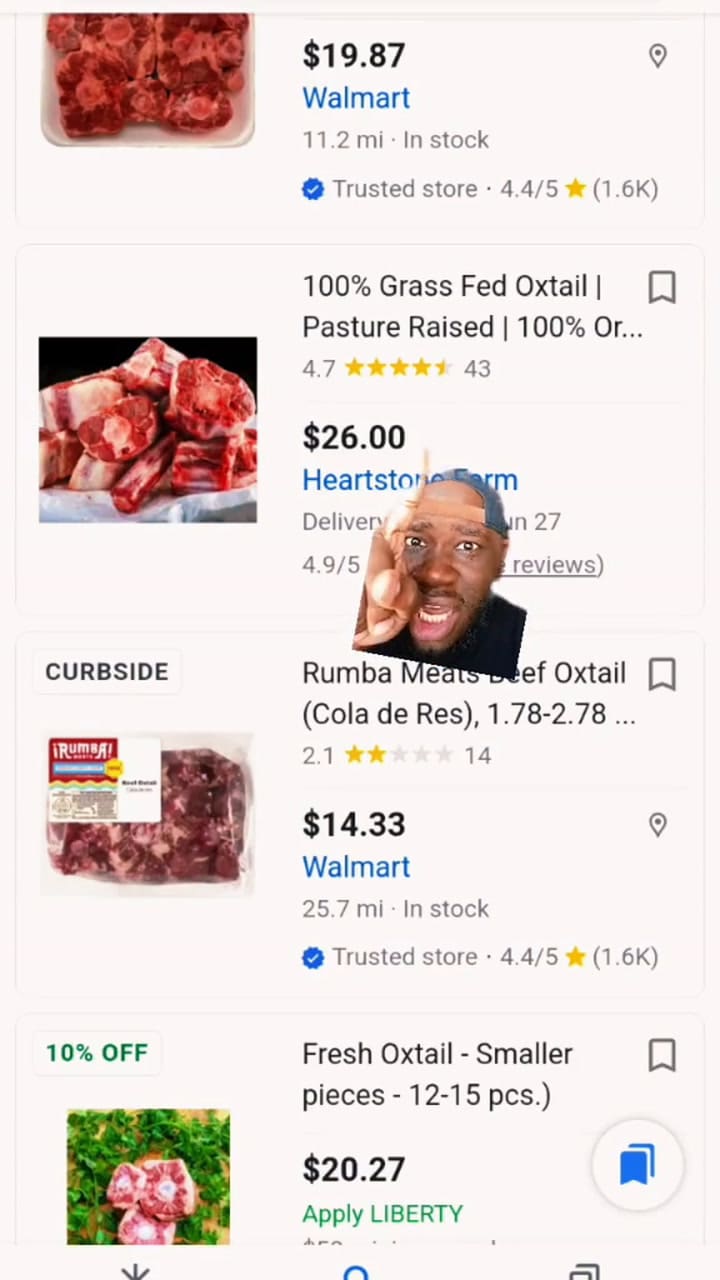
Task: Bookmark the Fresh Oxtail Smaller pieces item
Action: tap(662, 1055)
